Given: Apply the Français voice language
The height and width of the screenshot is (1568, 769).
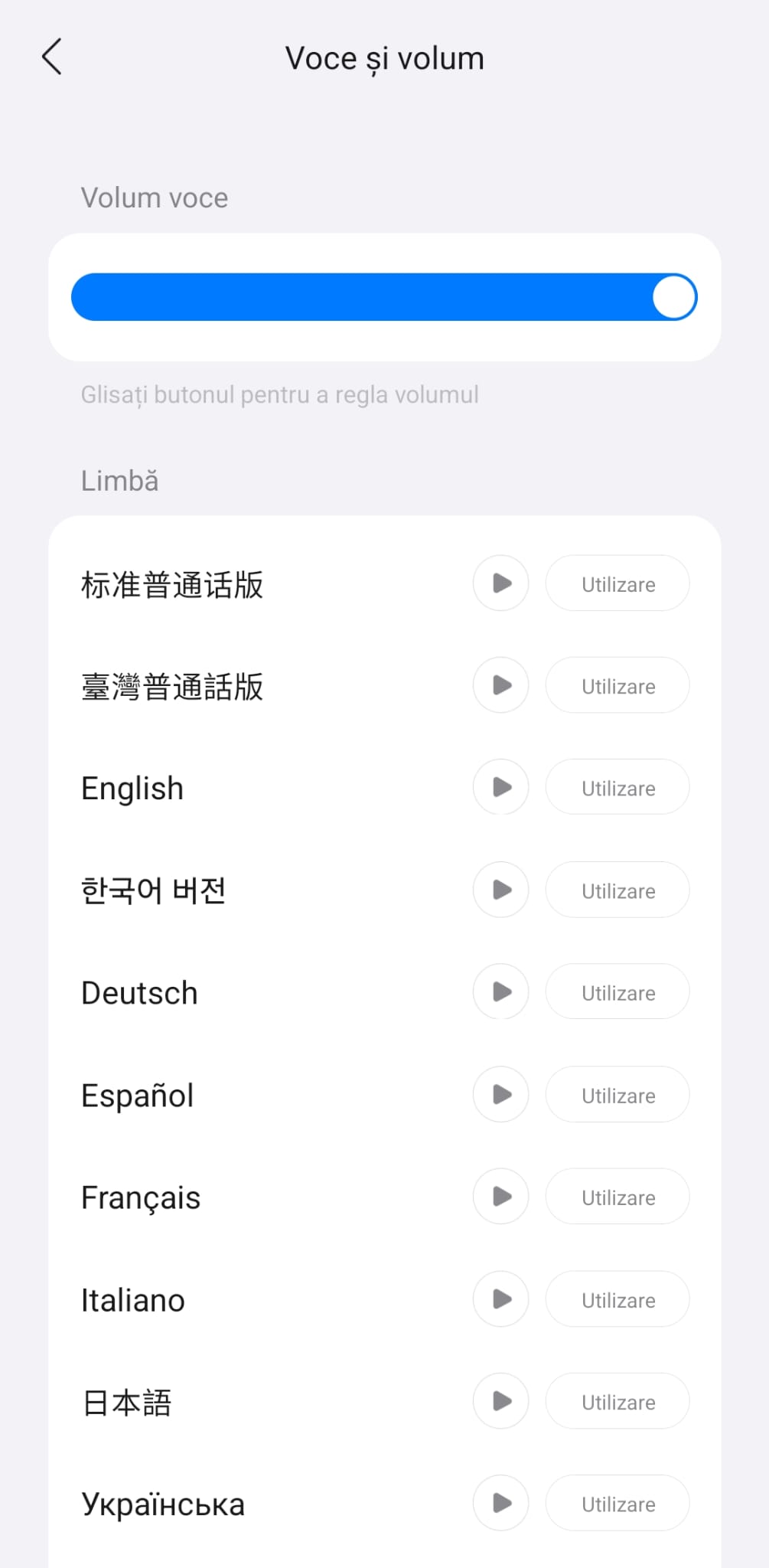Looking at the screenshot, I should (x=617, y=1196).
